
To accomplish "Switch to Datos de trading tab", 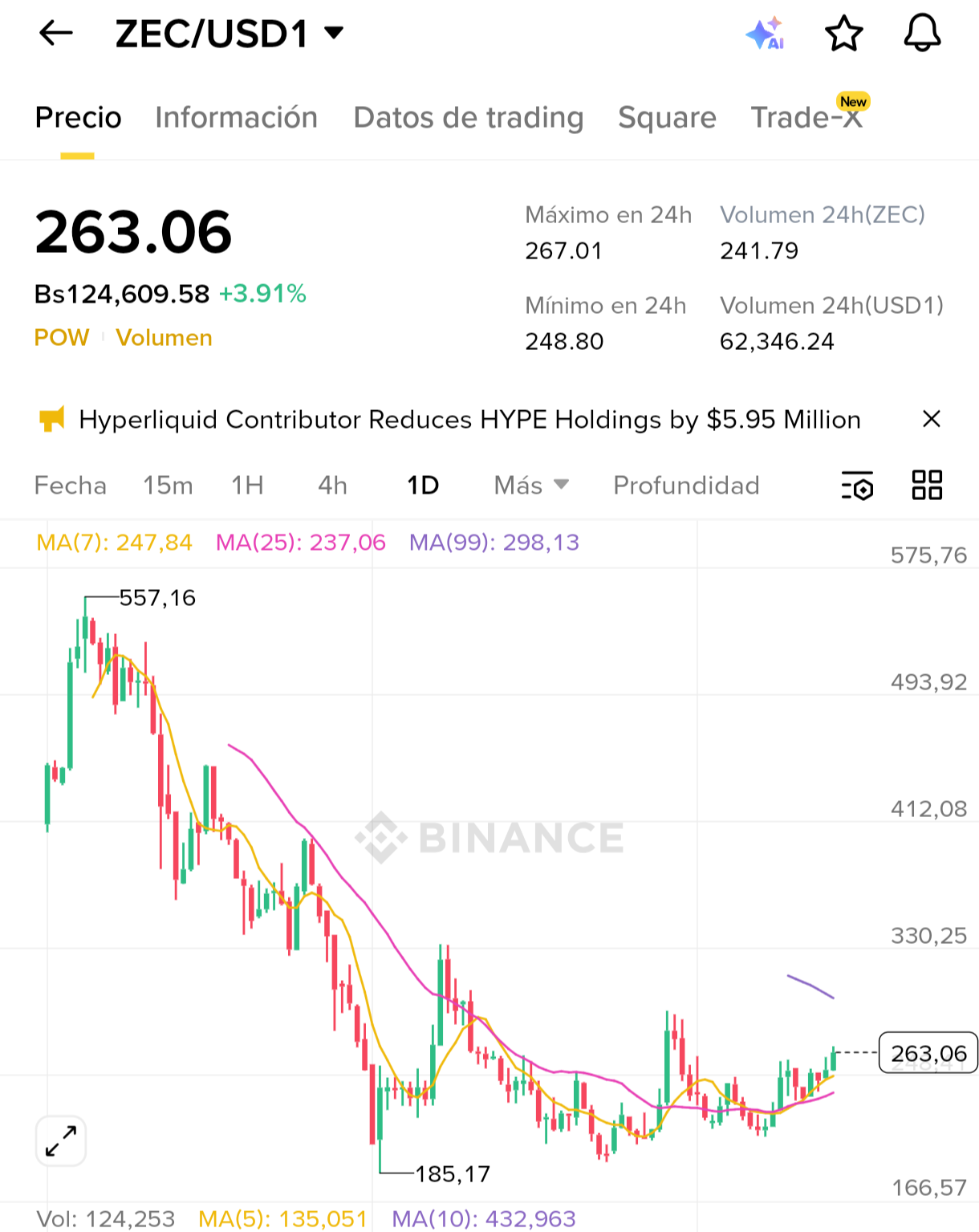I will (x=468, y=117).
